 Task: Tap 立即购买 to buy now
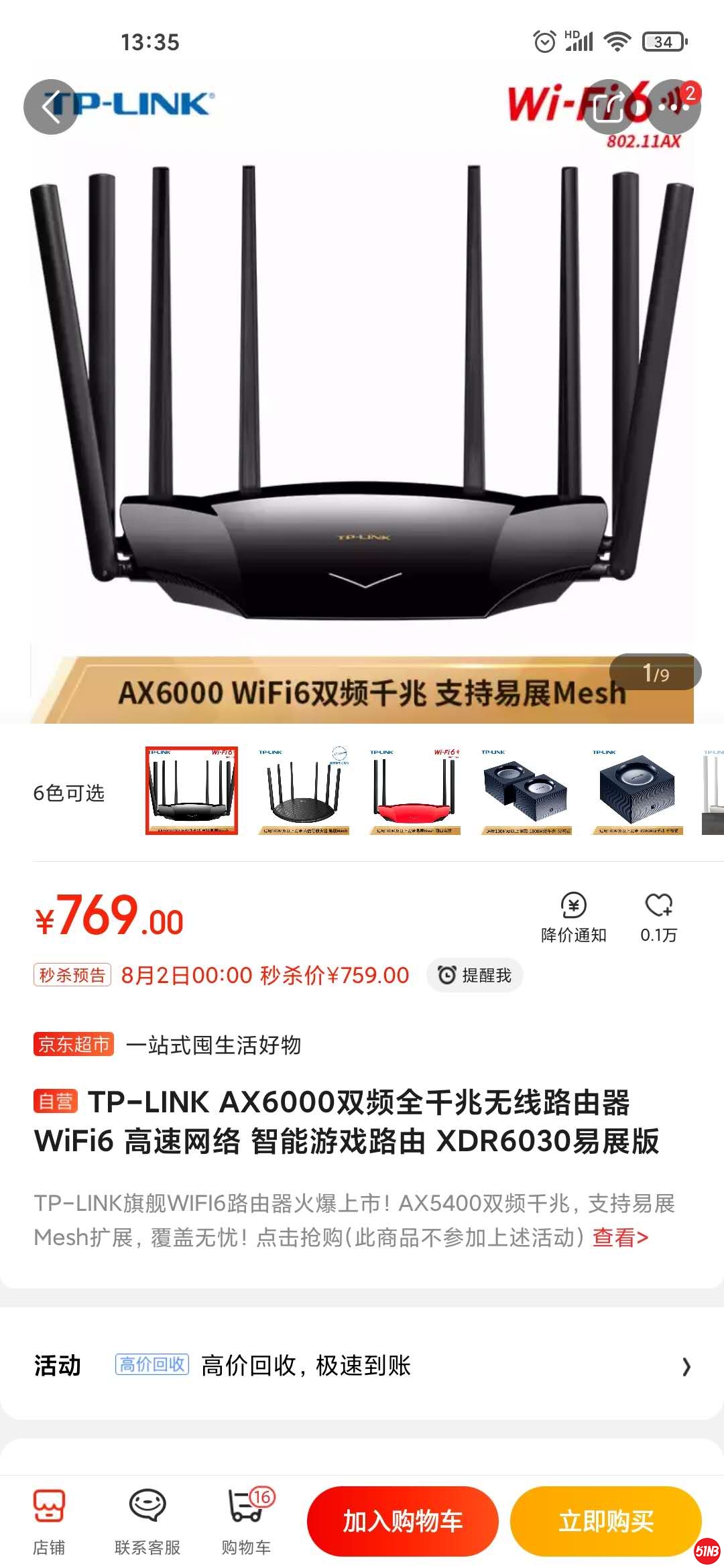point(605,1521)
